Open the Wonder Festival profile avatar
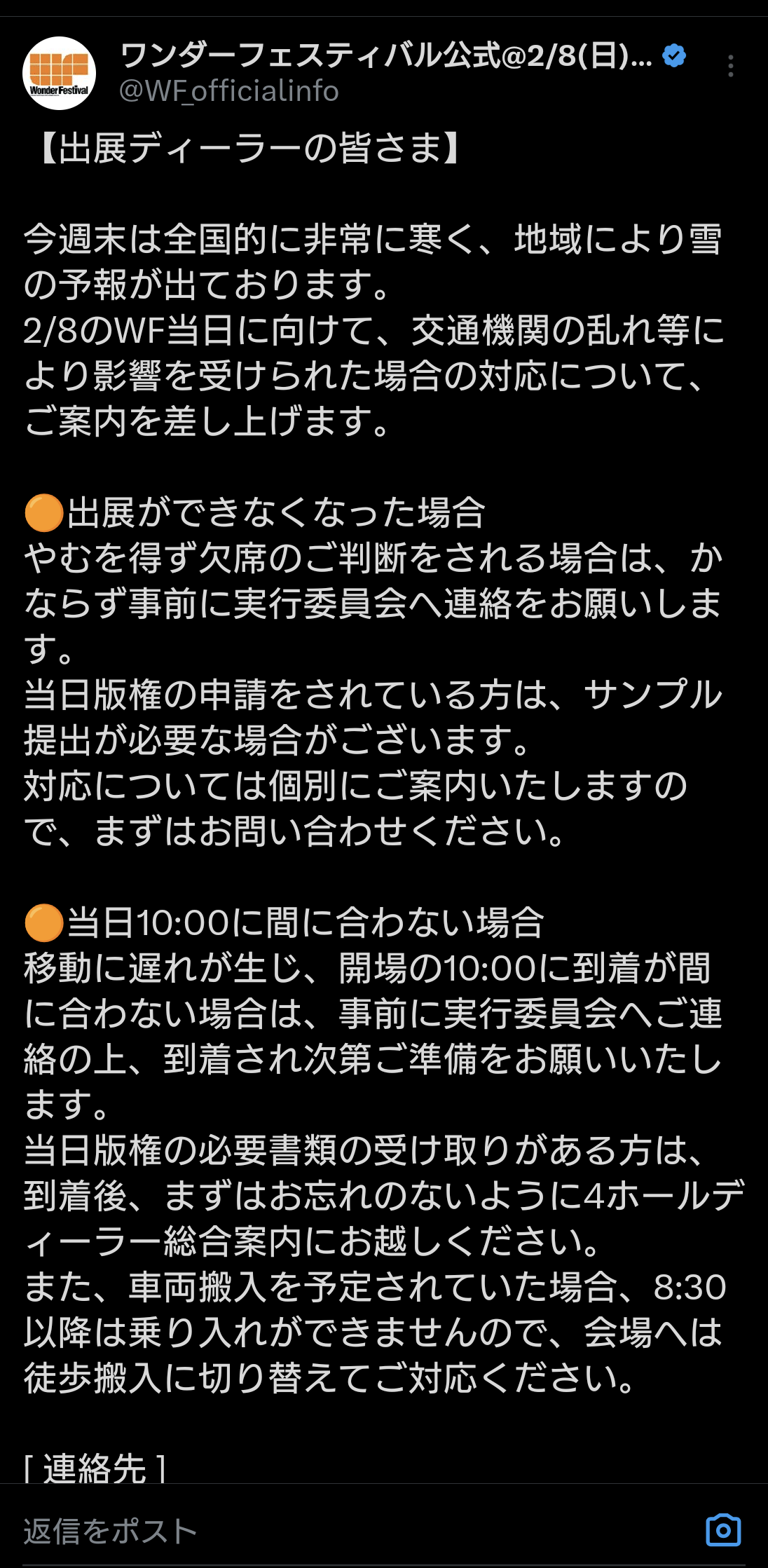The image size is (768, 1568). (x=59, y=73)
